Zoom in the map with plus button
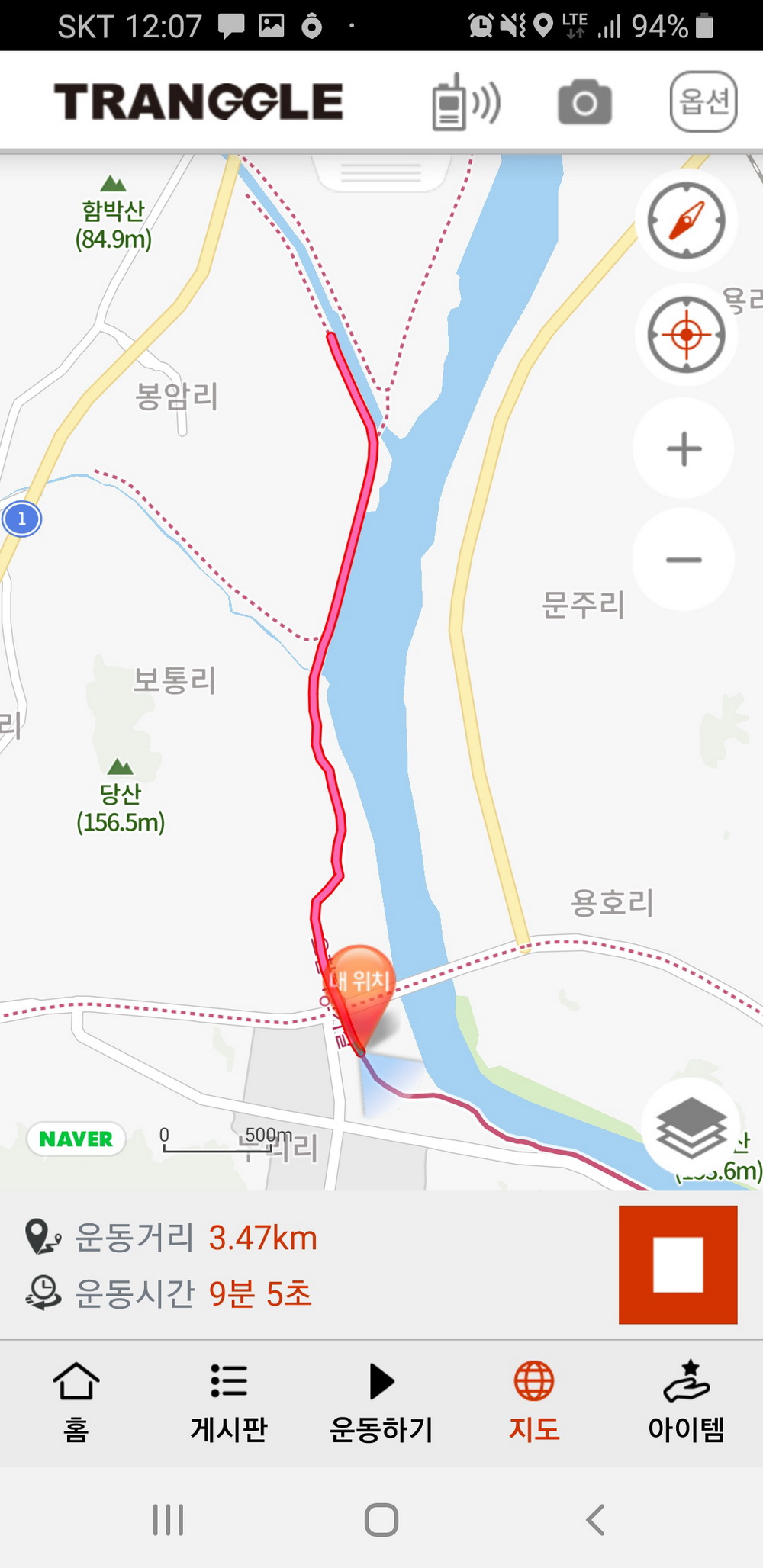This screenshot has height=1568, width=763. (x=684, y=448)
